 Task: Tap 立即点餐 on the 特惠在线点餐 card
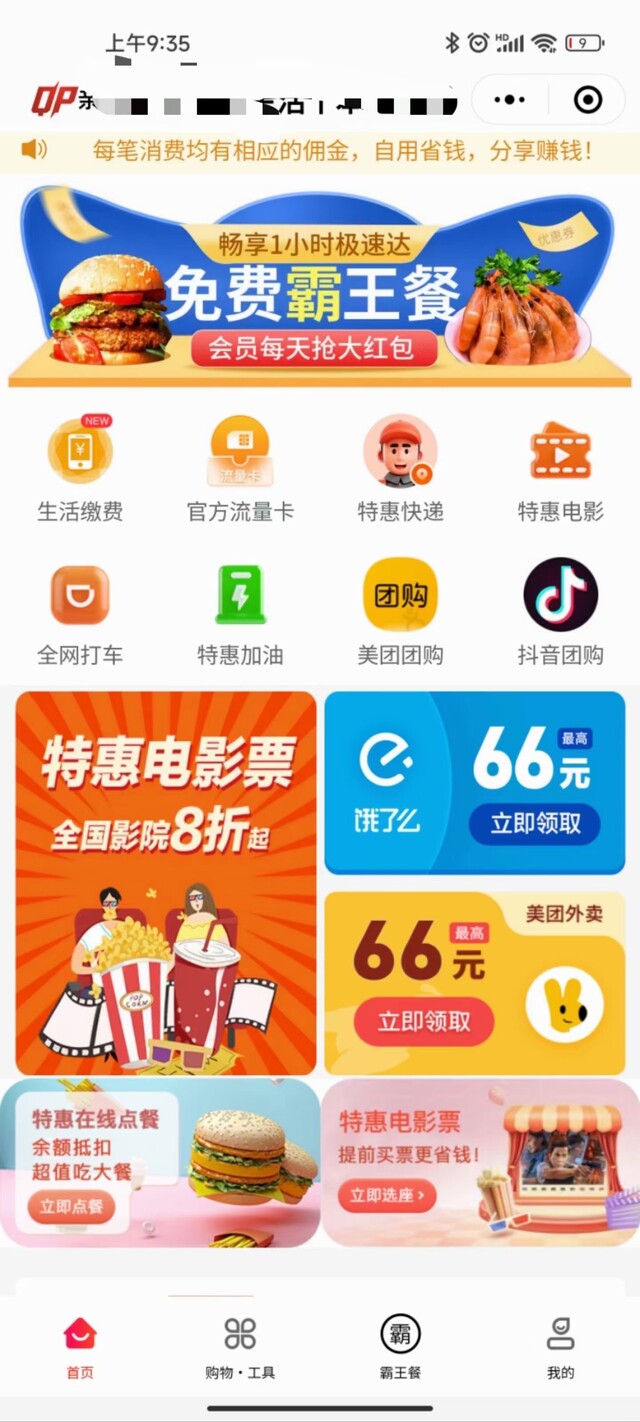click(71, 1207)
